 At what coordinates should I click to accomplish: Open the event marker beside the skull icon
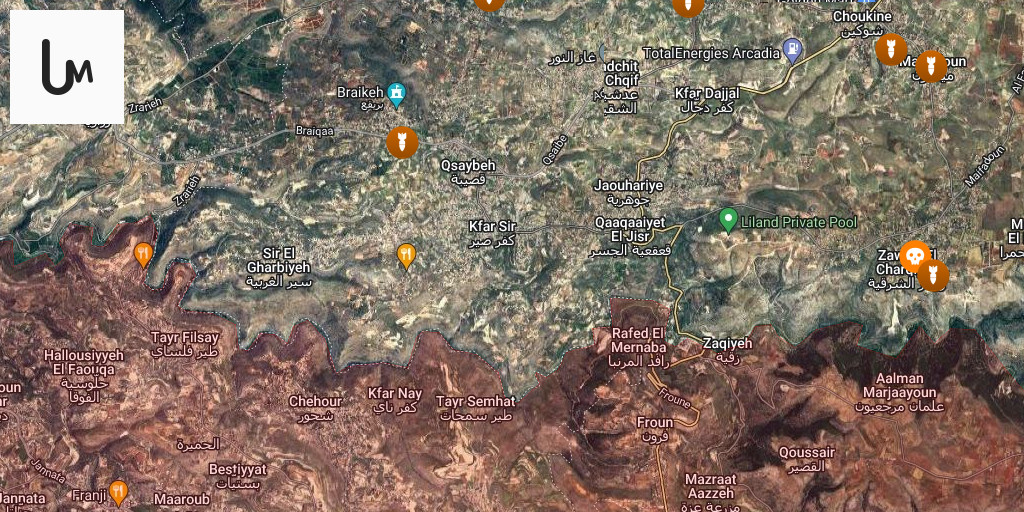pyautogui.click(x=935, y=275)
